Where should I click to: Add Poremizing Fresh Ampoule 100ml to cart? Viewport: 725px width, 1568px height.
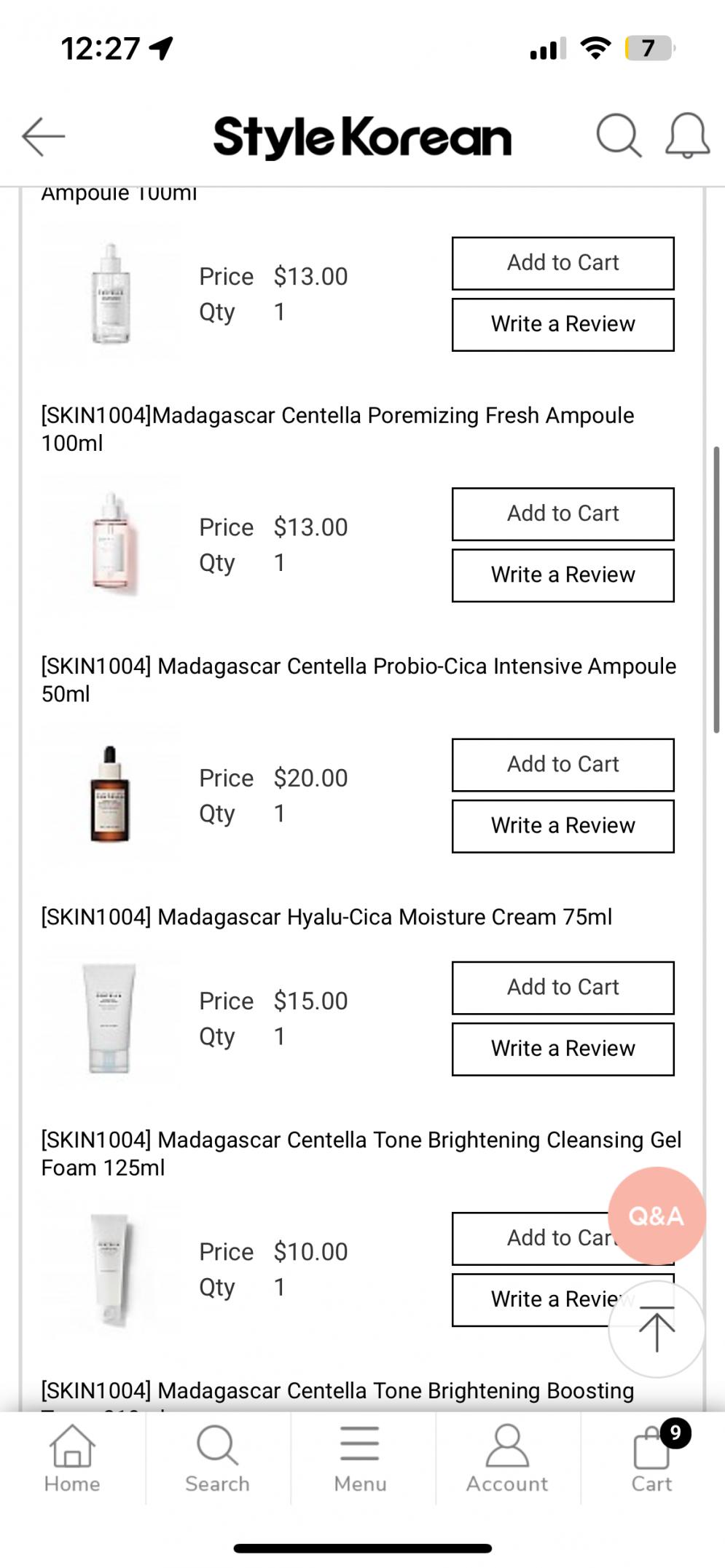(x=563, y=513)
